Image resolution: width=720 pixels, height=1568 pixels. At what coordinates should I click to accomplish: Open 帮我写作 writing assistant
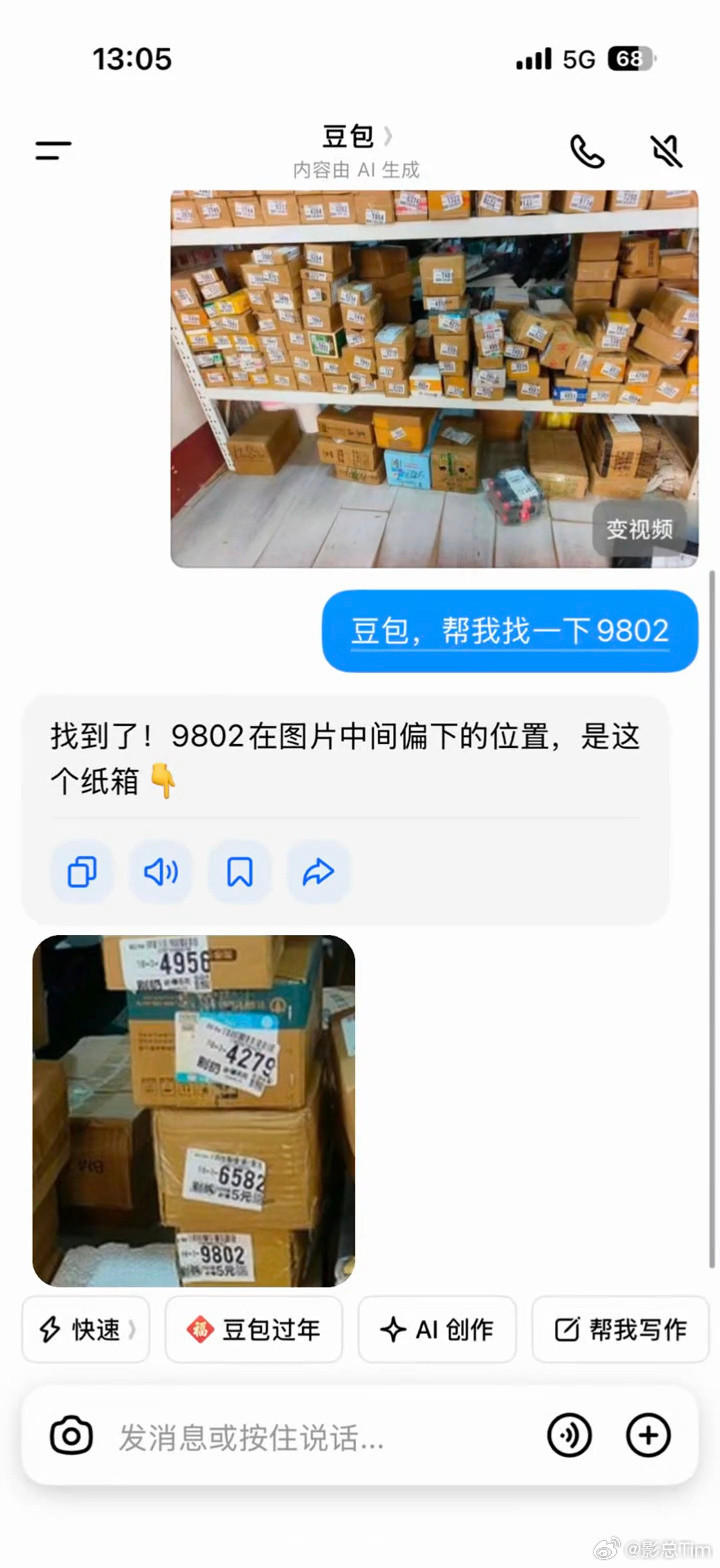[620, 1329]
